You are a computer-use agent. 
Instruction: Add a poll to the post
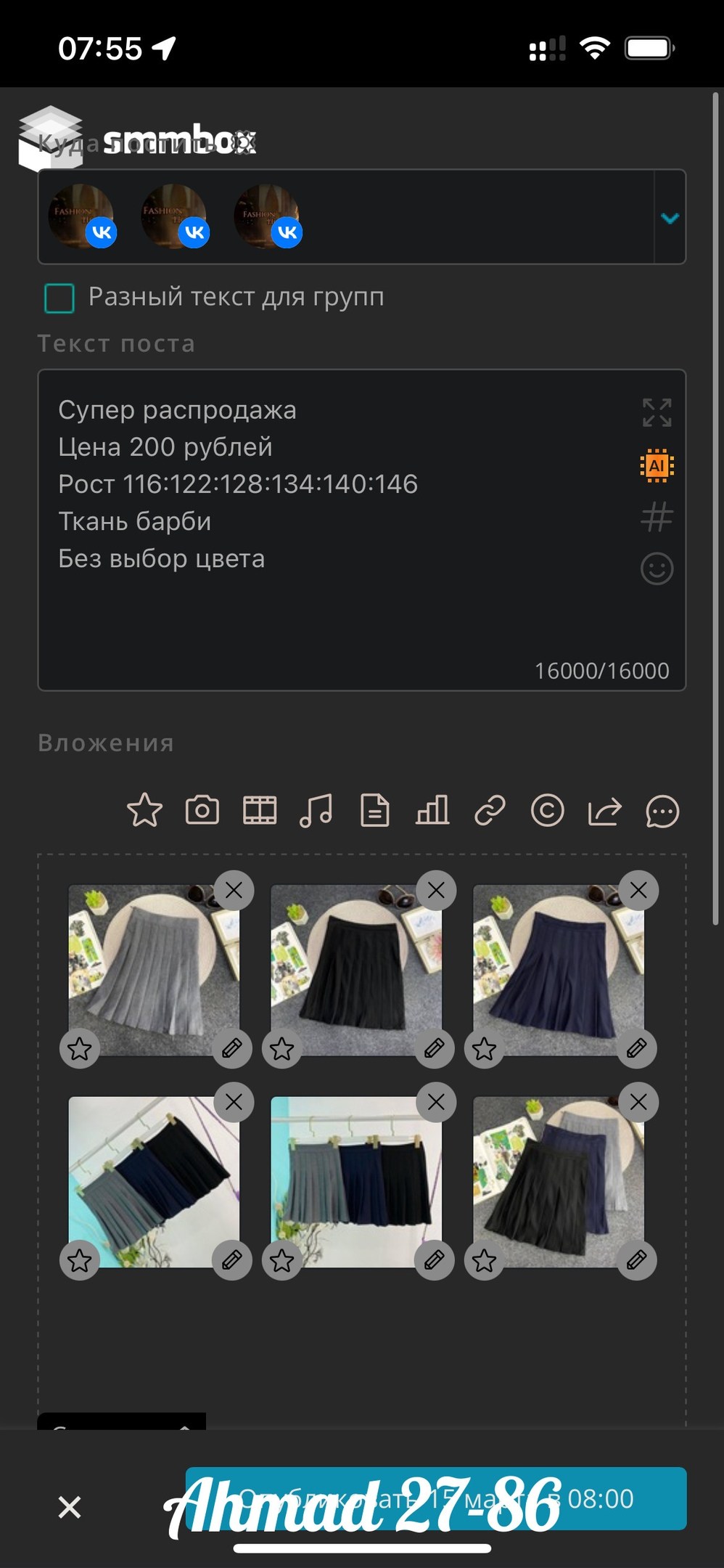tap(432, 810)
